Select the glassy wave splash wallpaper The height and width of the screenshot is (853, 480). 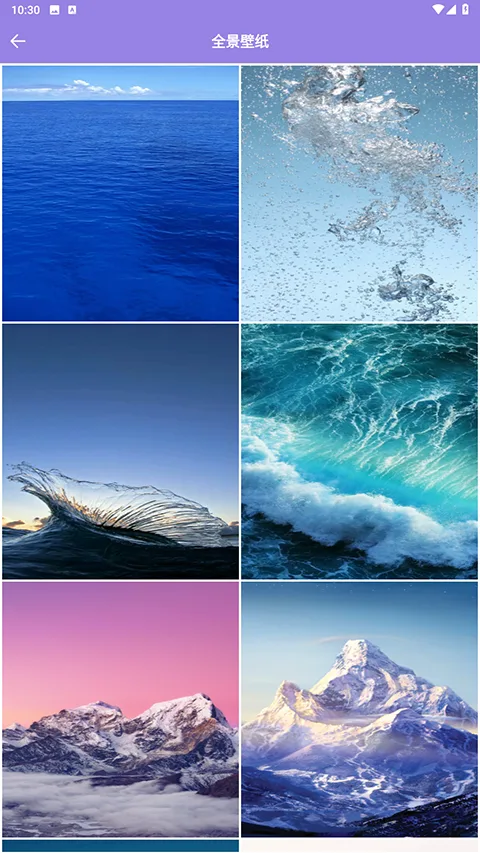coord(120,452)
